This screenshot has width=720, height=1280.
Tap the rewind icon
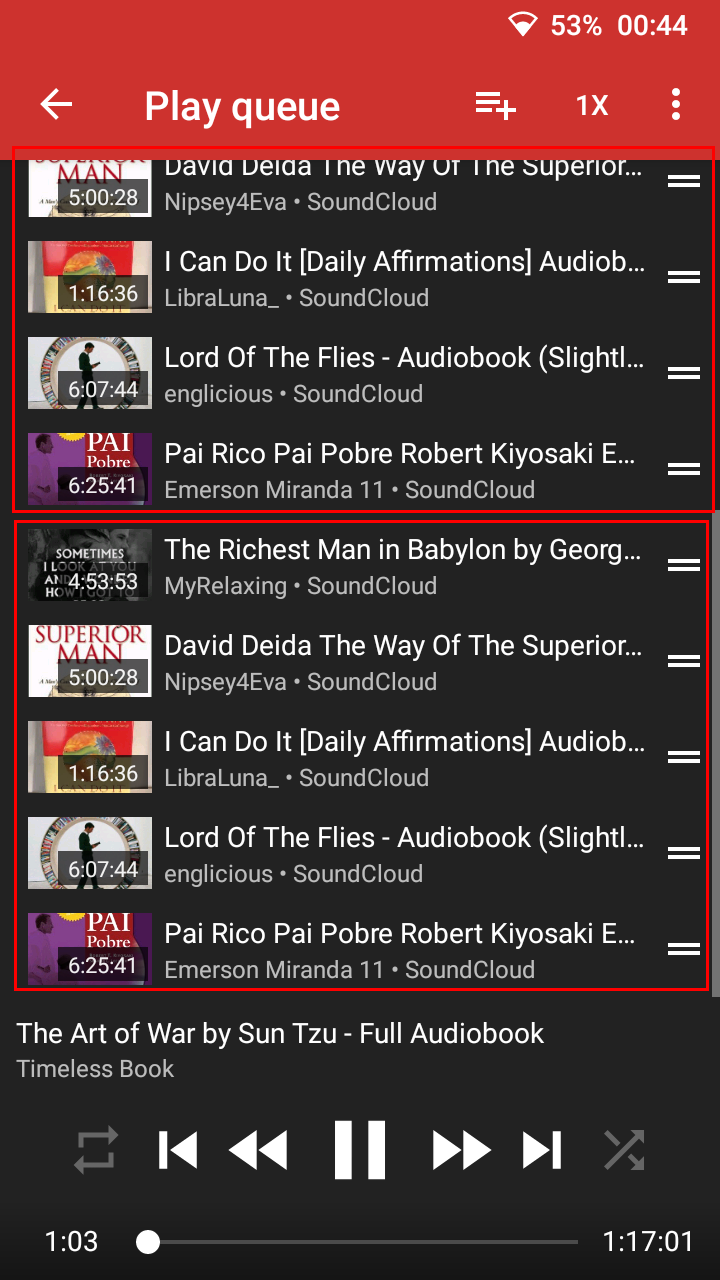point(258,1149)
